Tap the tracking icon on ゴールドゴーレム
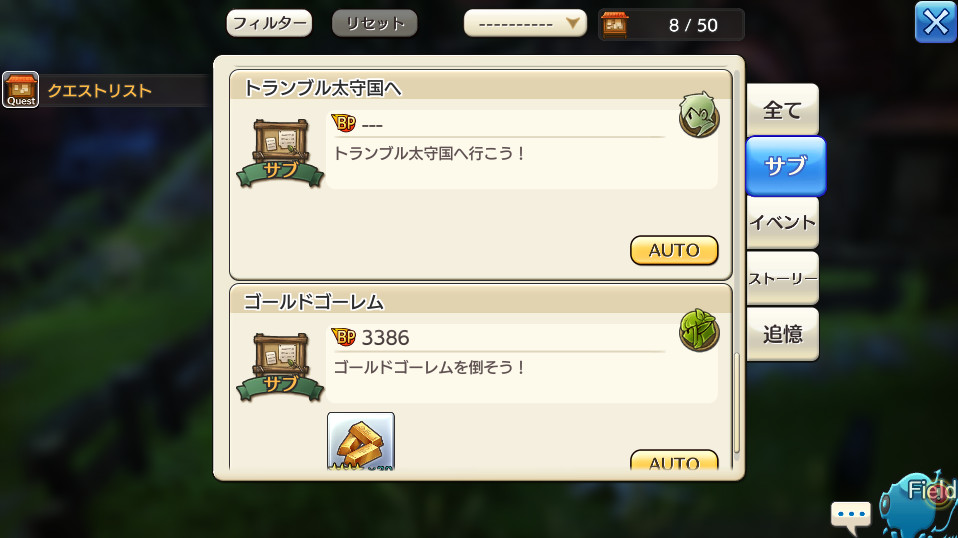958x538 pixels. pyautogui.click(x=698, y=330)
